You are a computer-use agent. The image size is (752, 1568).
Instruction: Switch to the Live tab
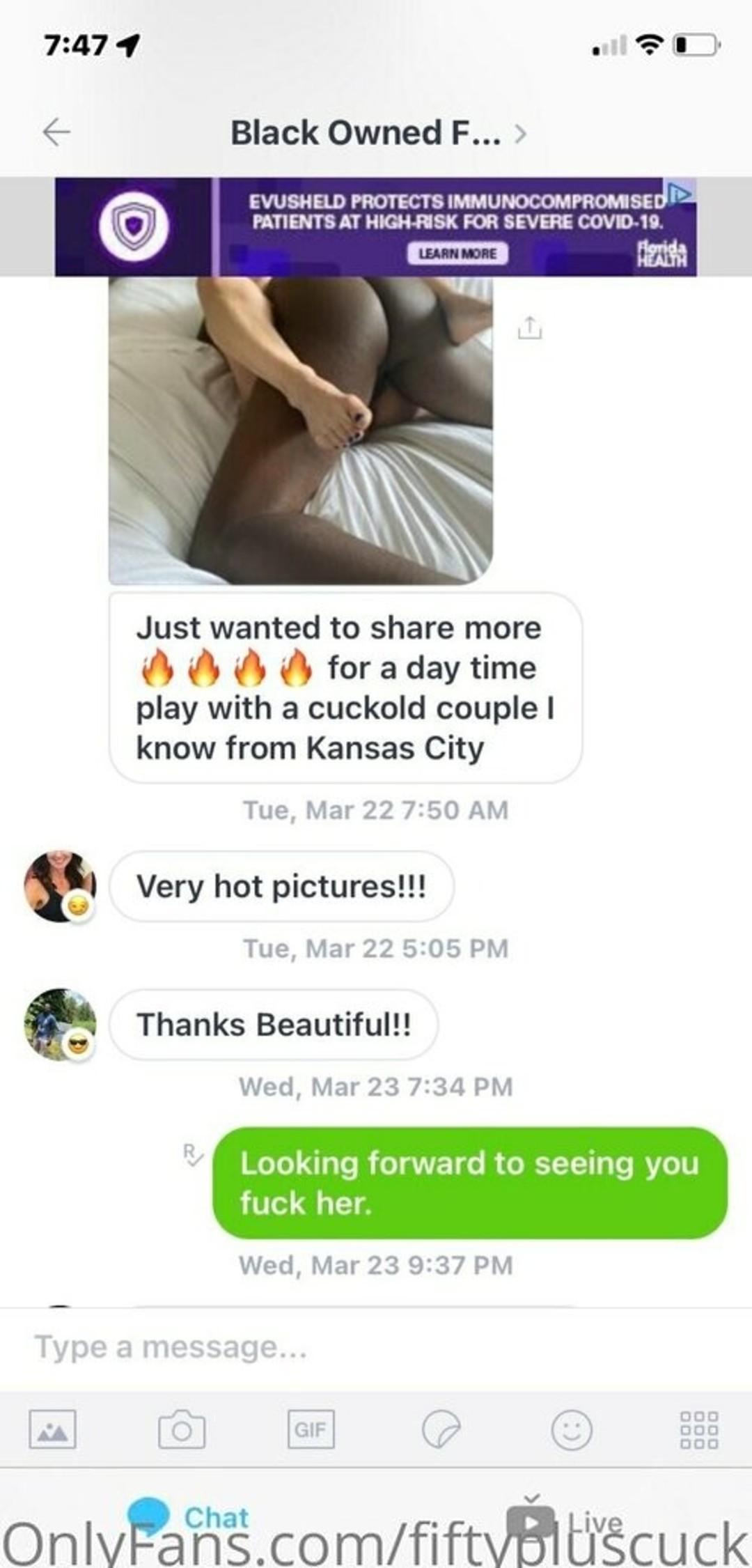point(564,1519)
